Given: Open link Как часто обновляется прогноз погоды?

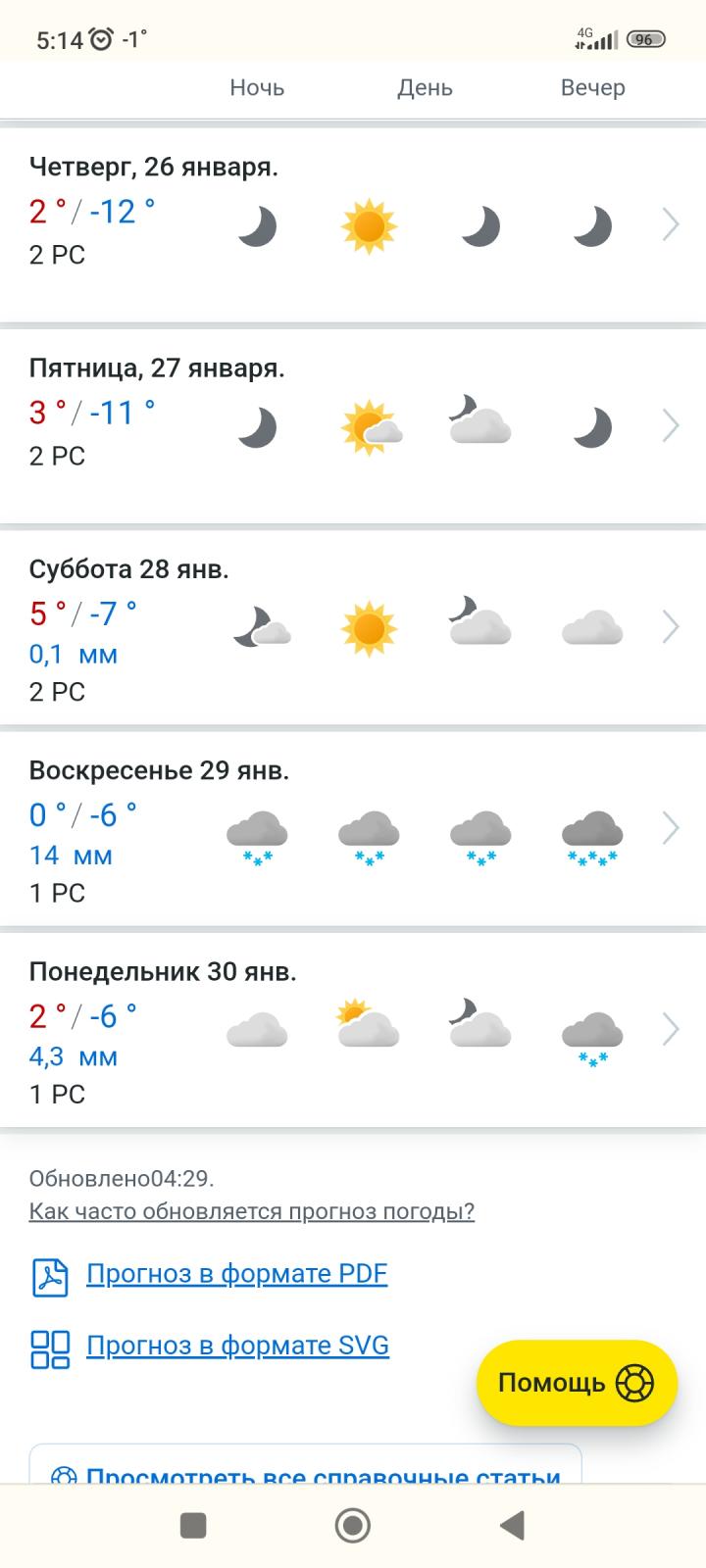Looking at the screenshot, I should coord(252,1211).
